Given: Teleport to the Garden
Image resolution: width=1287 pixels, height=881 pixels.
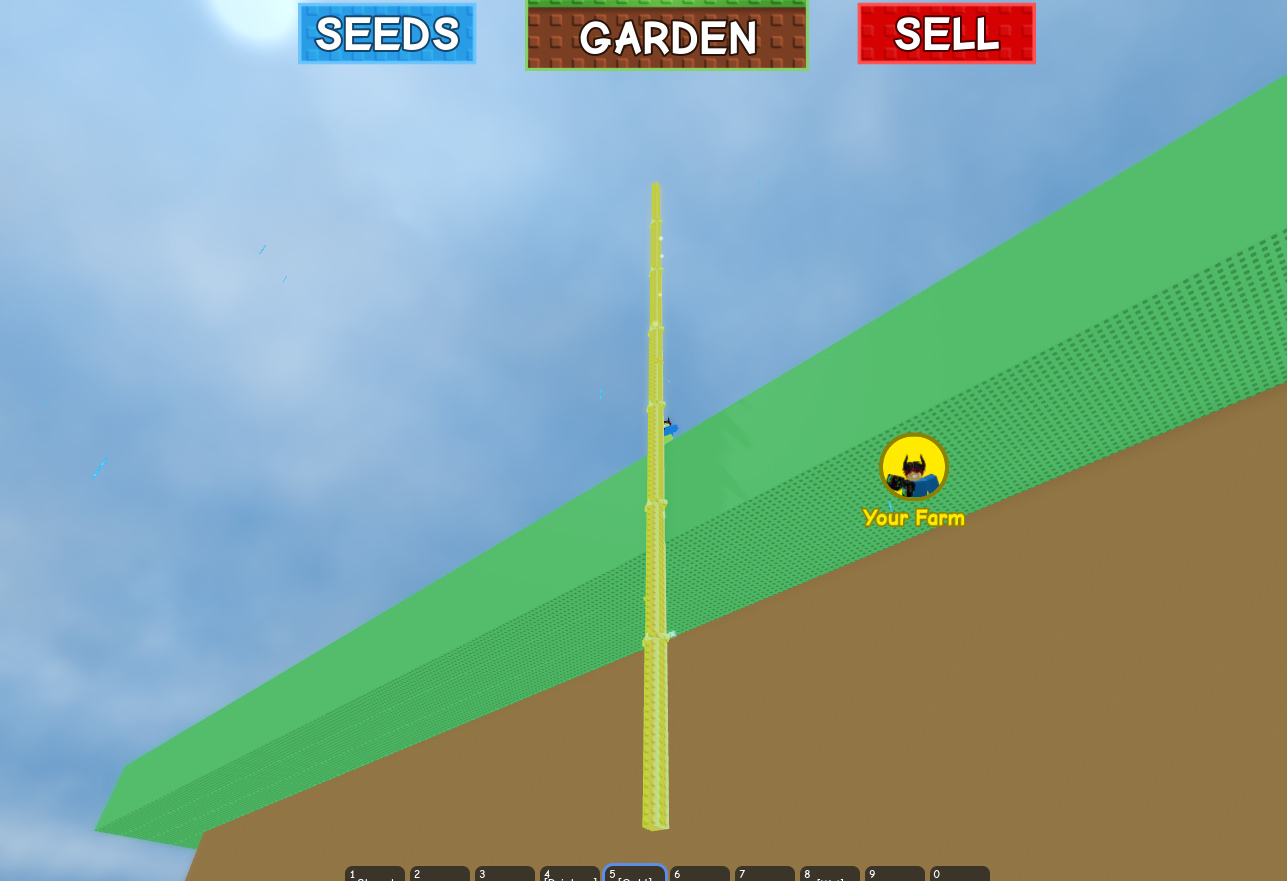Looking at the screenshot, I should [667, 36].
